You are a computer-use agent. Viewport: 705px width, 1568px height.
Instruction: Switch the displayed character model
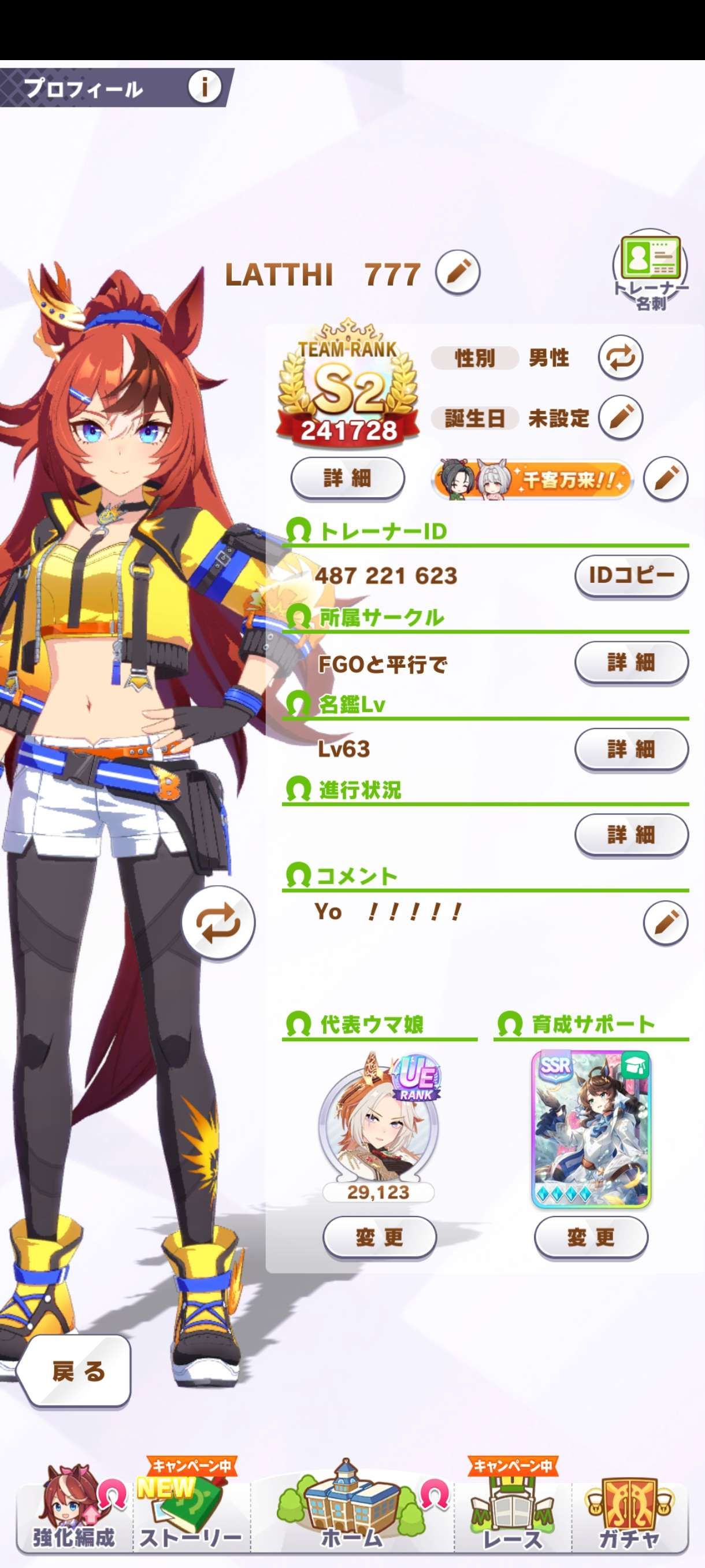click(218, 923)
